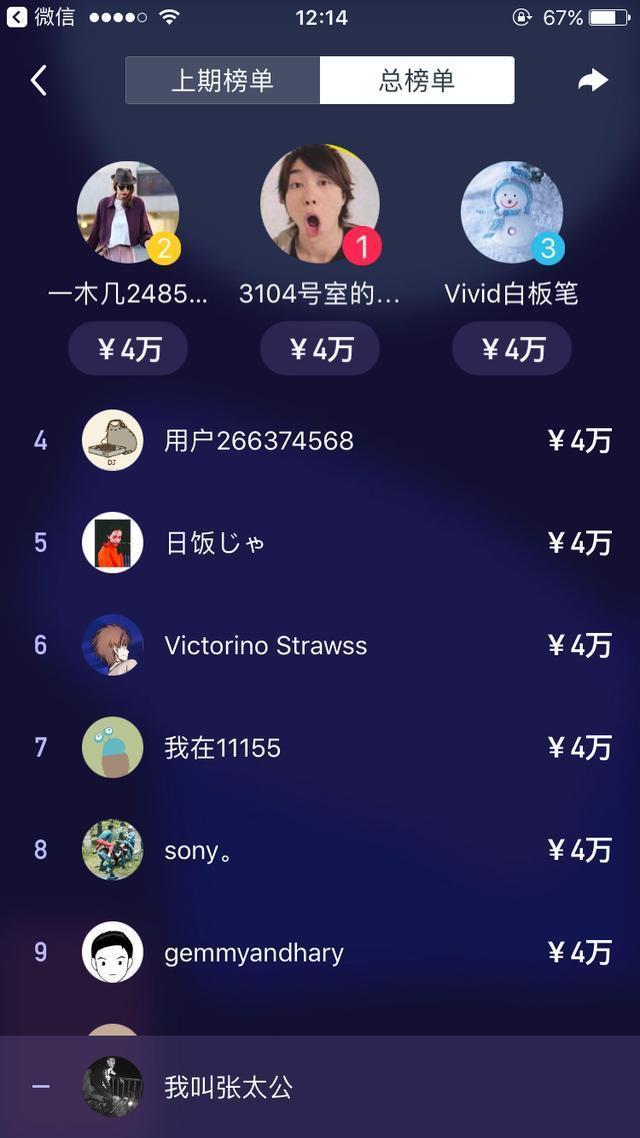Open the row for 日饭じゃ
Screen dimensions: 640x1138
point(320,543)
